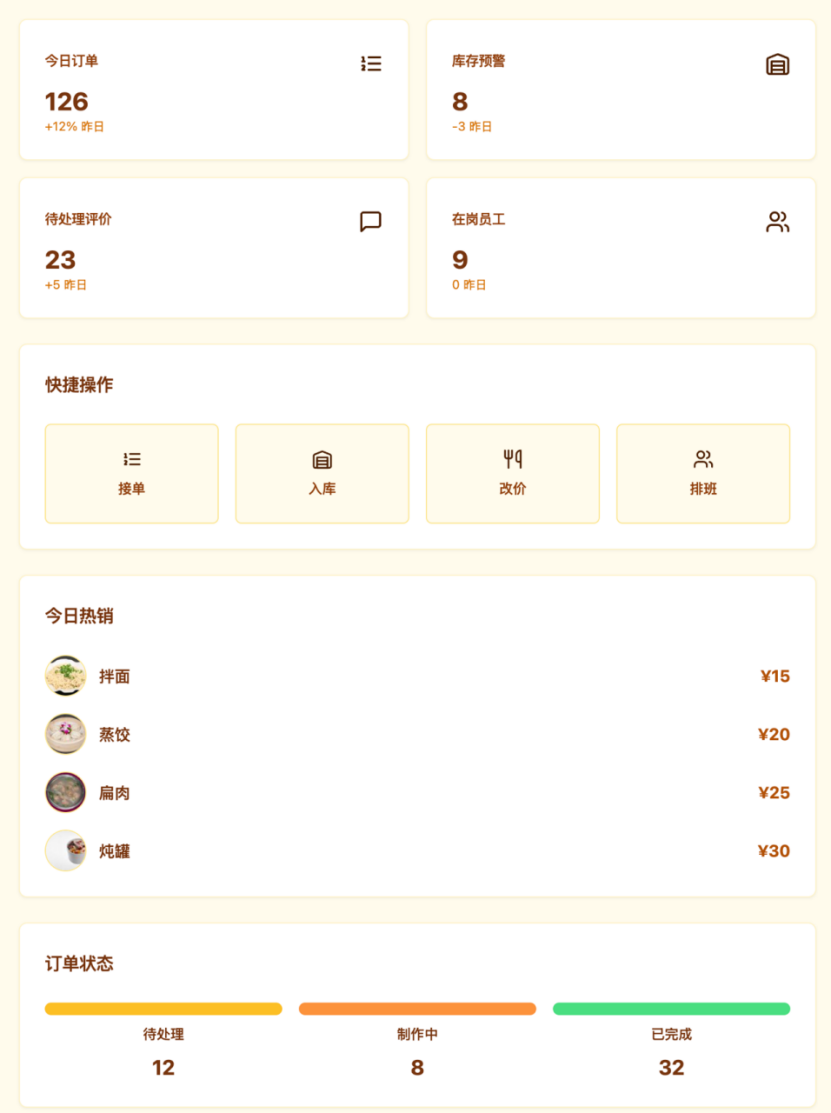The height and width of the screenshot is (1113, 831).
Task: Click the order list icon on 今日订单 card
Action: (370, 63)
